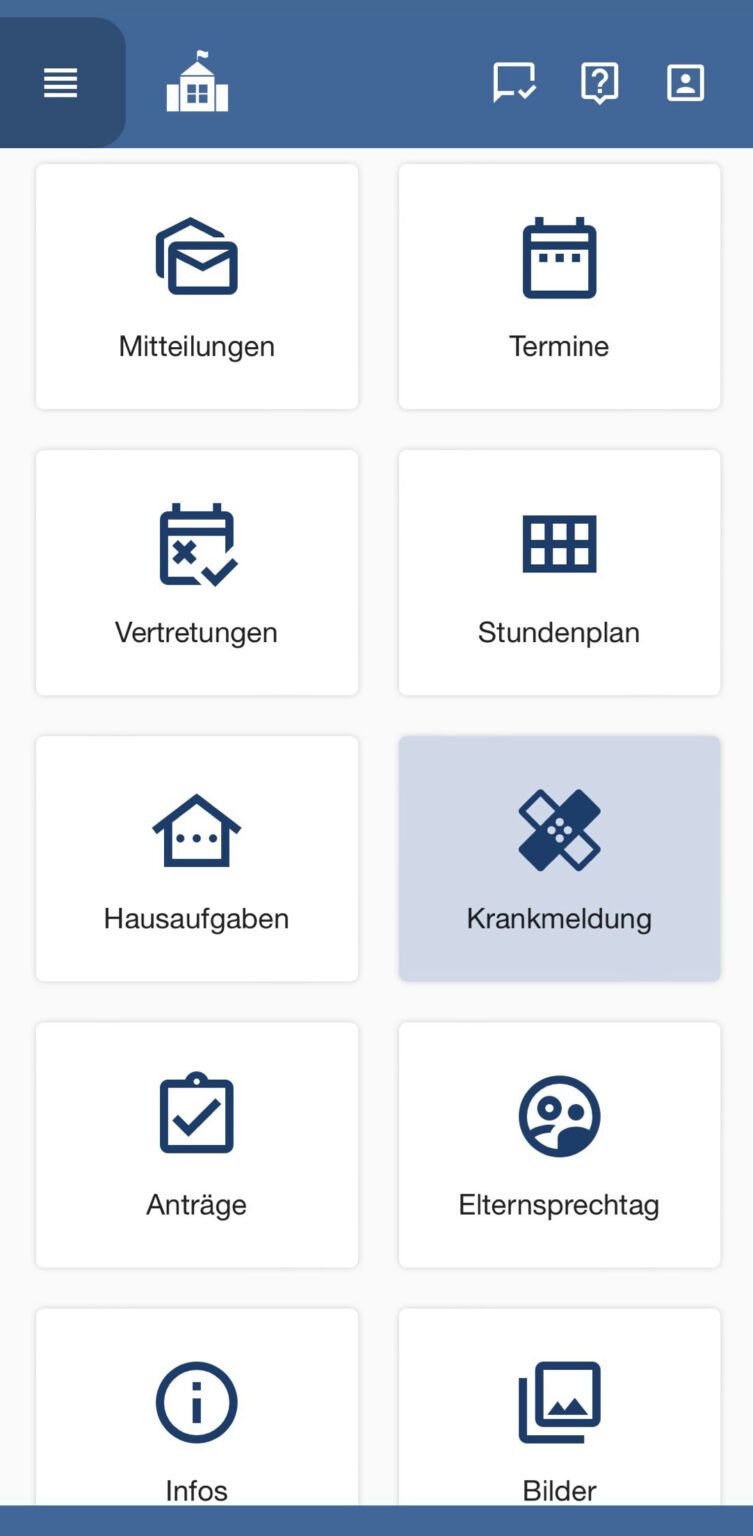Open the Termine calendar tile

[x=559, y=287]
